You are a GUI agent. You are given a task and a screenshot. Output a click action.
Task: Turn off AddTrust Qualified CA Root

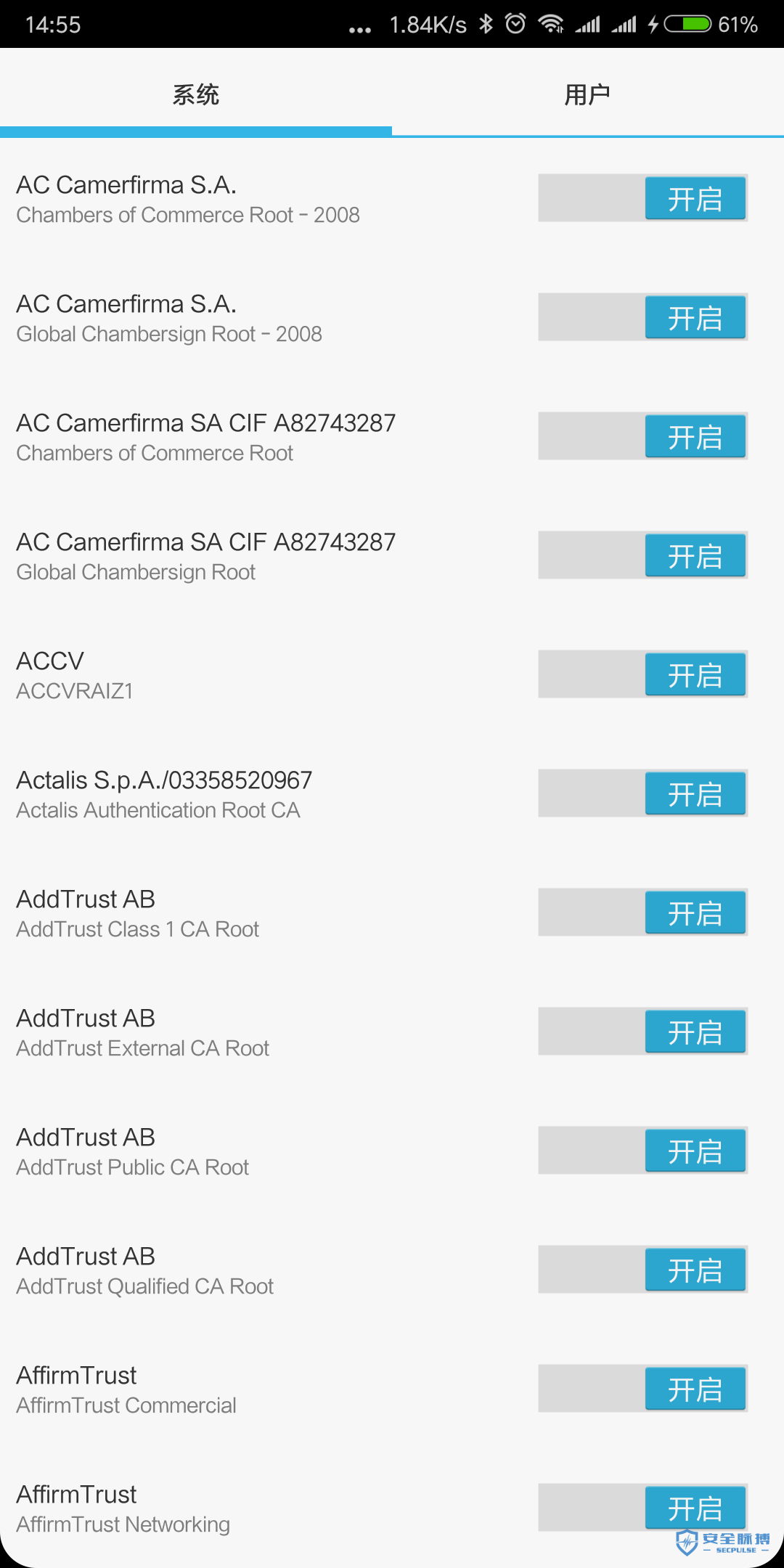point(643,1270)
